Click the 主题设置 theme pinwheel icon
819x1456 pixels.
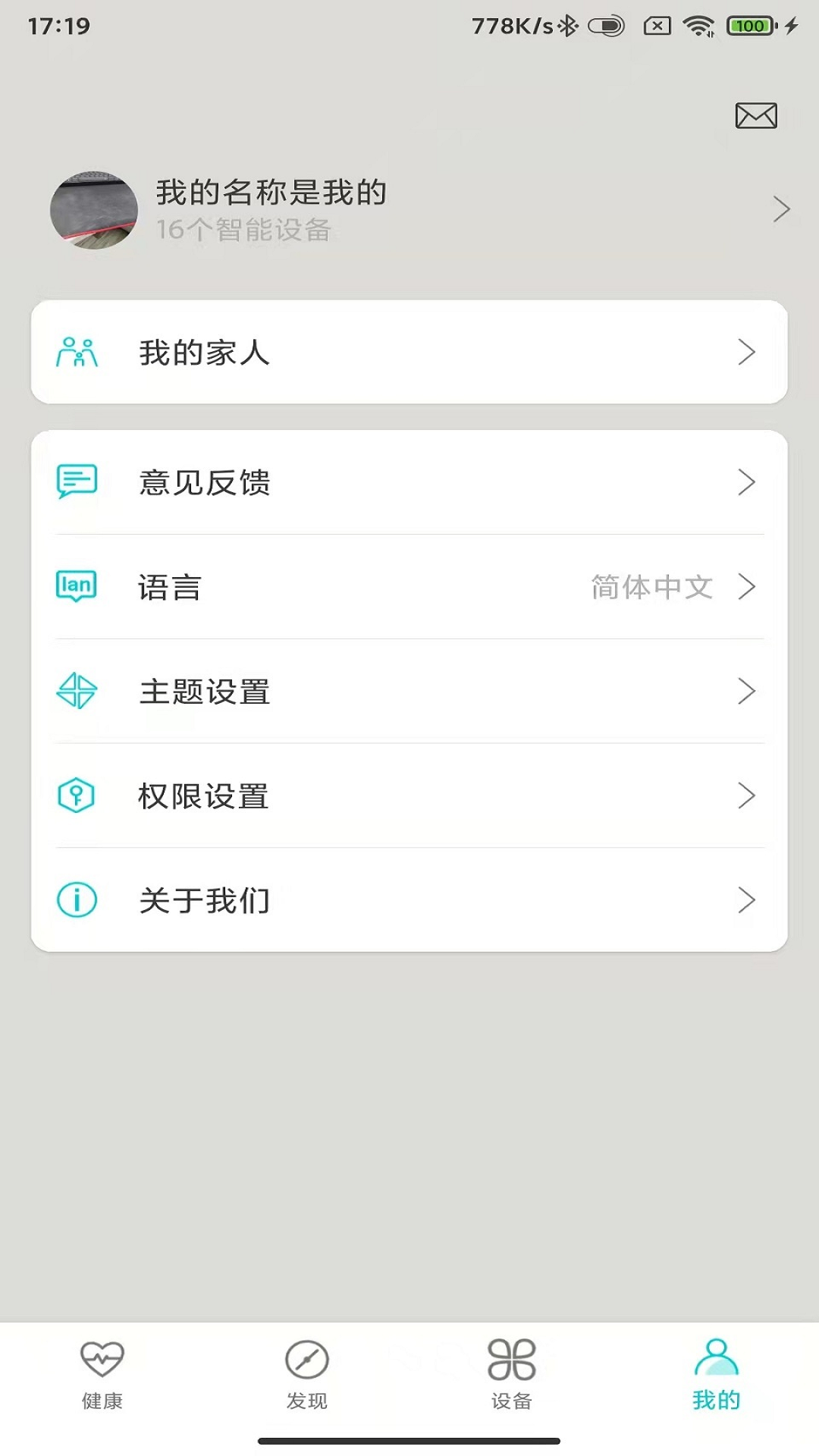77,691
